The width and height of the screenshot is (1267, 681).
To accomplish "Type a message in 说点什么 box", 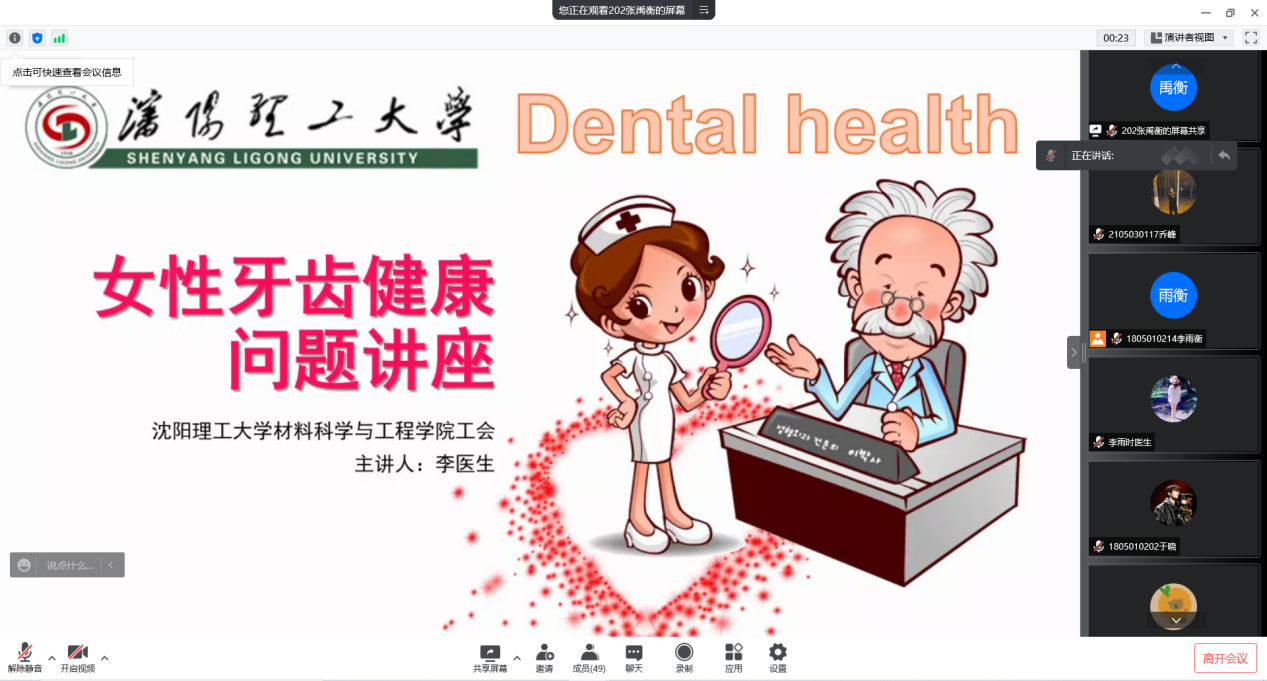I will 69,565.
